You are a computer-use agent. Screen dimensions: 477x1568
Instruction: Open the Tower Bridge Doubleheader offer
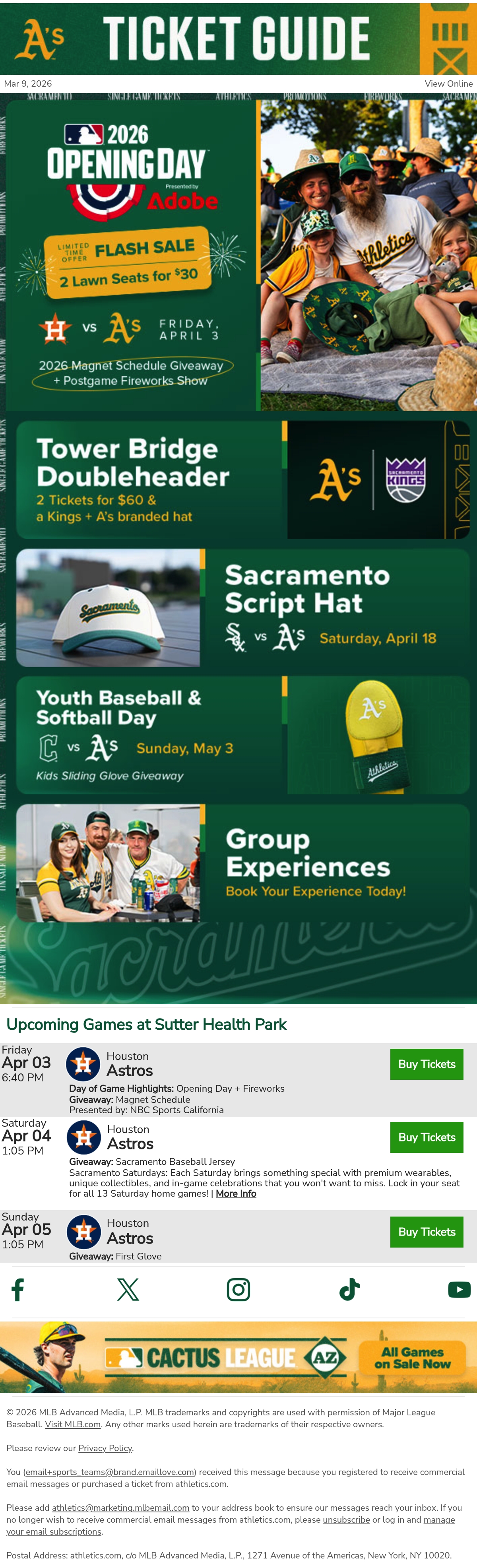point(243,479)
